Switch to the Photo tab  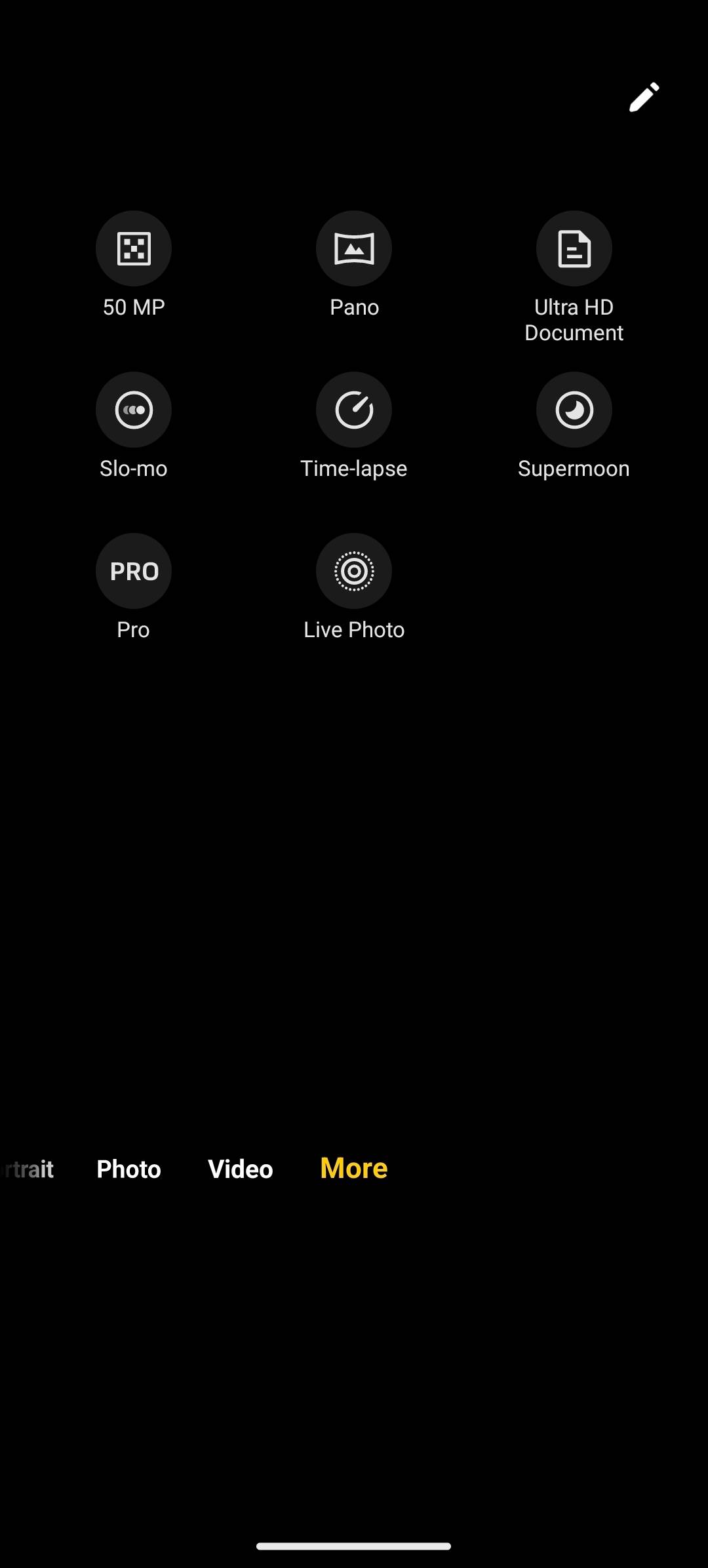point(128,1169)
